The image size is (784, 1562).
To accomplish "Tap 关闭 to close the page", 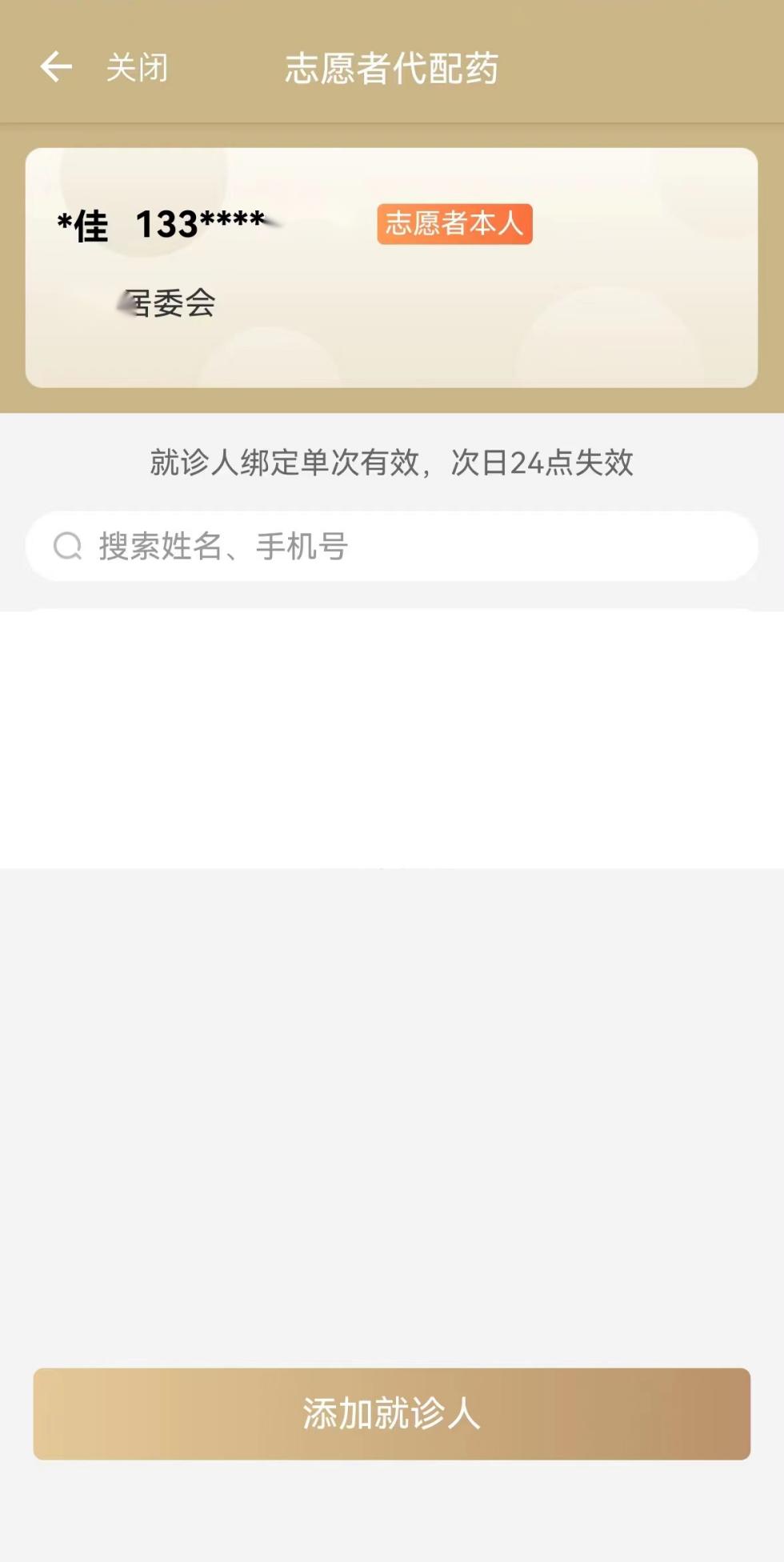I will point(137,68).
